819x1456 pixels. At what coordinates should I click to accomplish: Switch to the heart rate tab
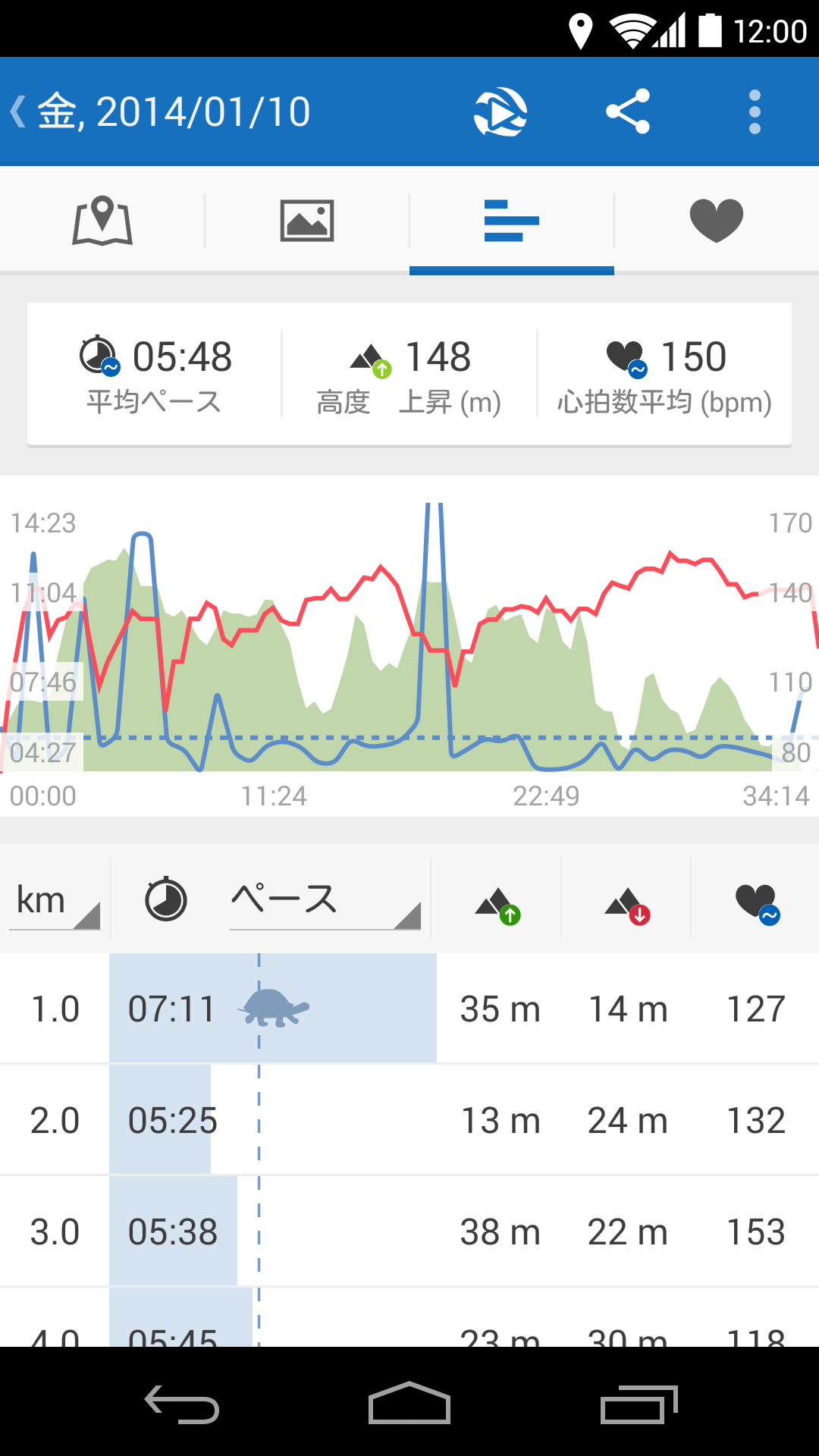pyautogui.click(x=717, y=221)
